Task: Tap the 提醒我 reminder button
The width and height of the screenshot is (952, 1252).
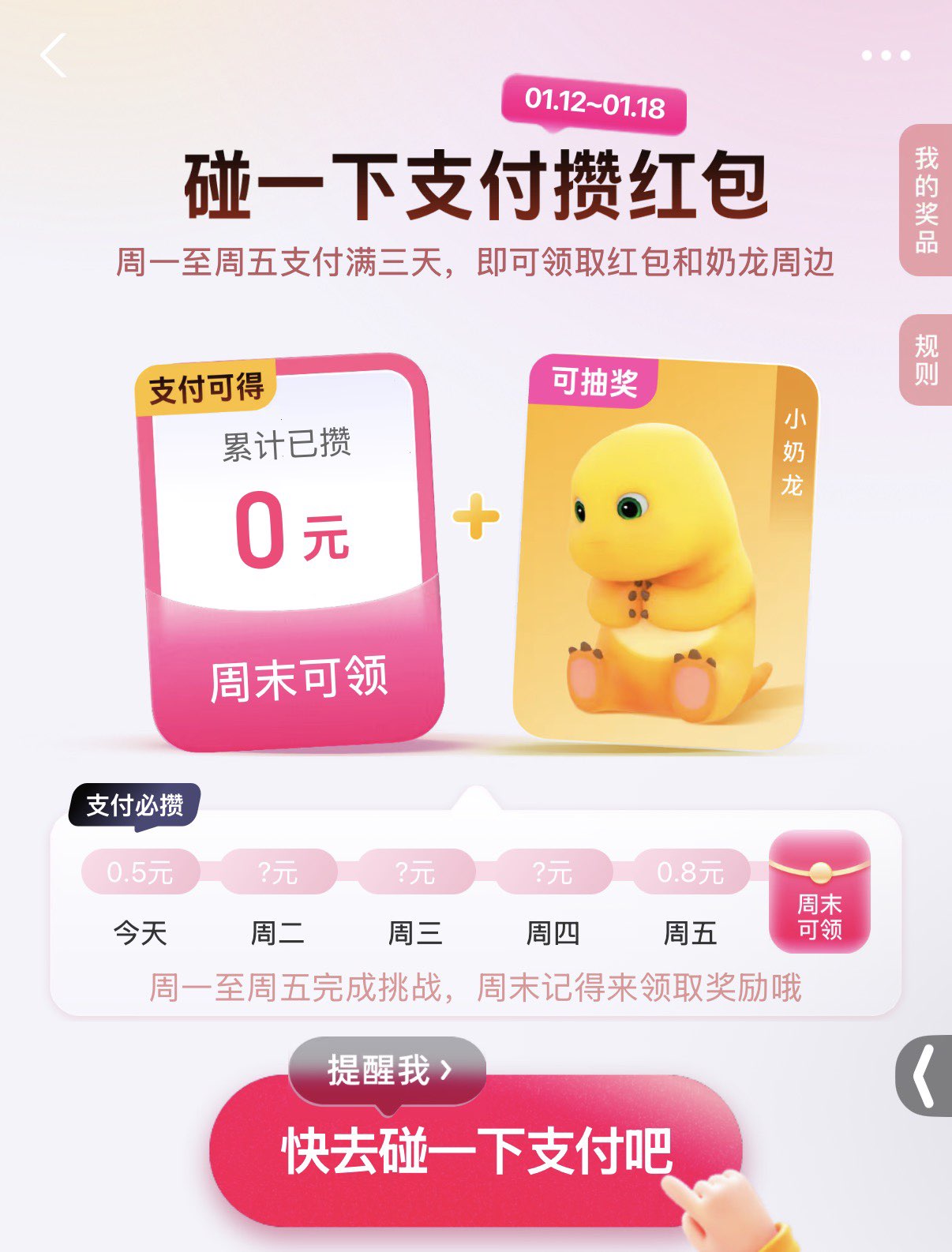Action: coord(388,1070)
